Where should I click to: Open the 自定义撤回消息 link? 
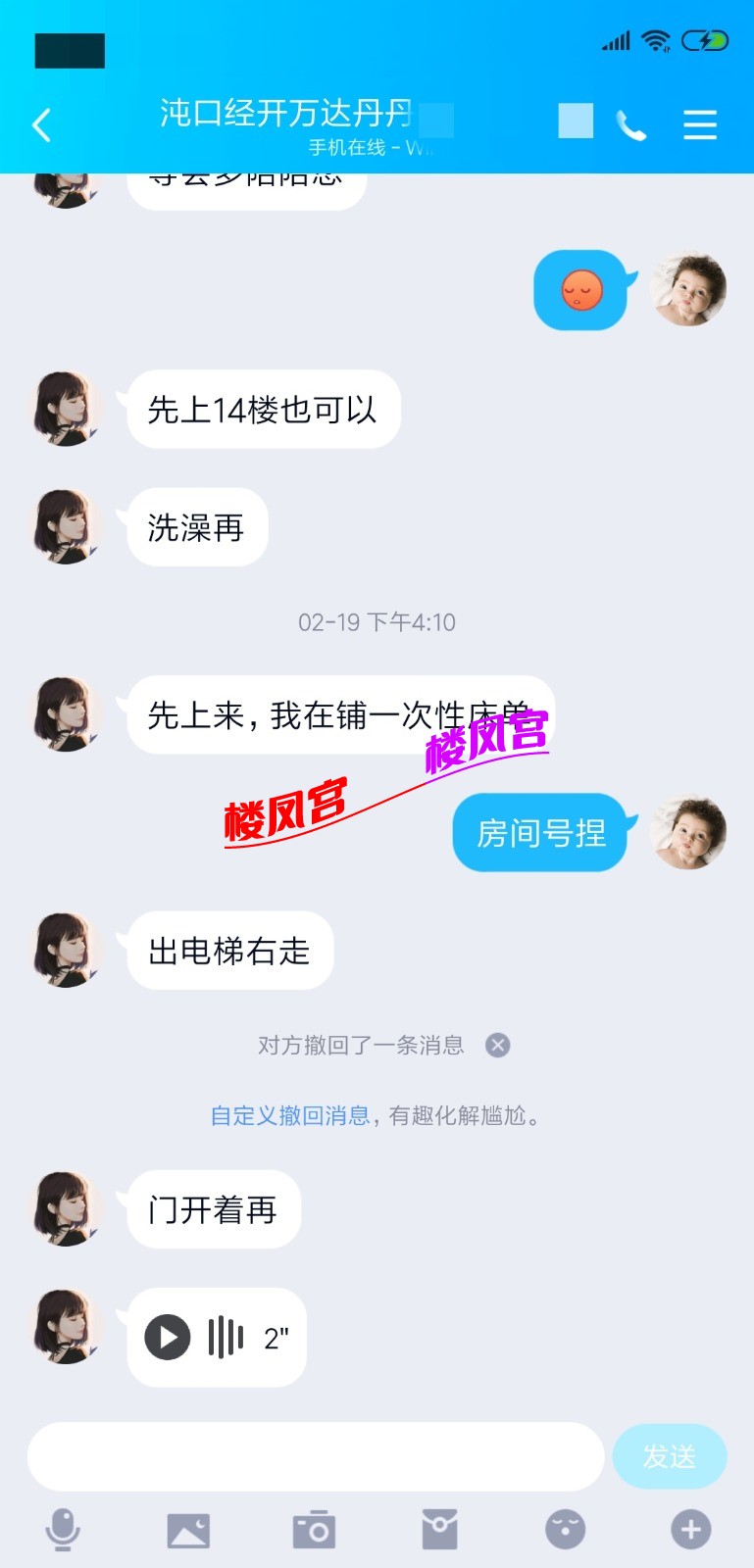(290, 1115)
